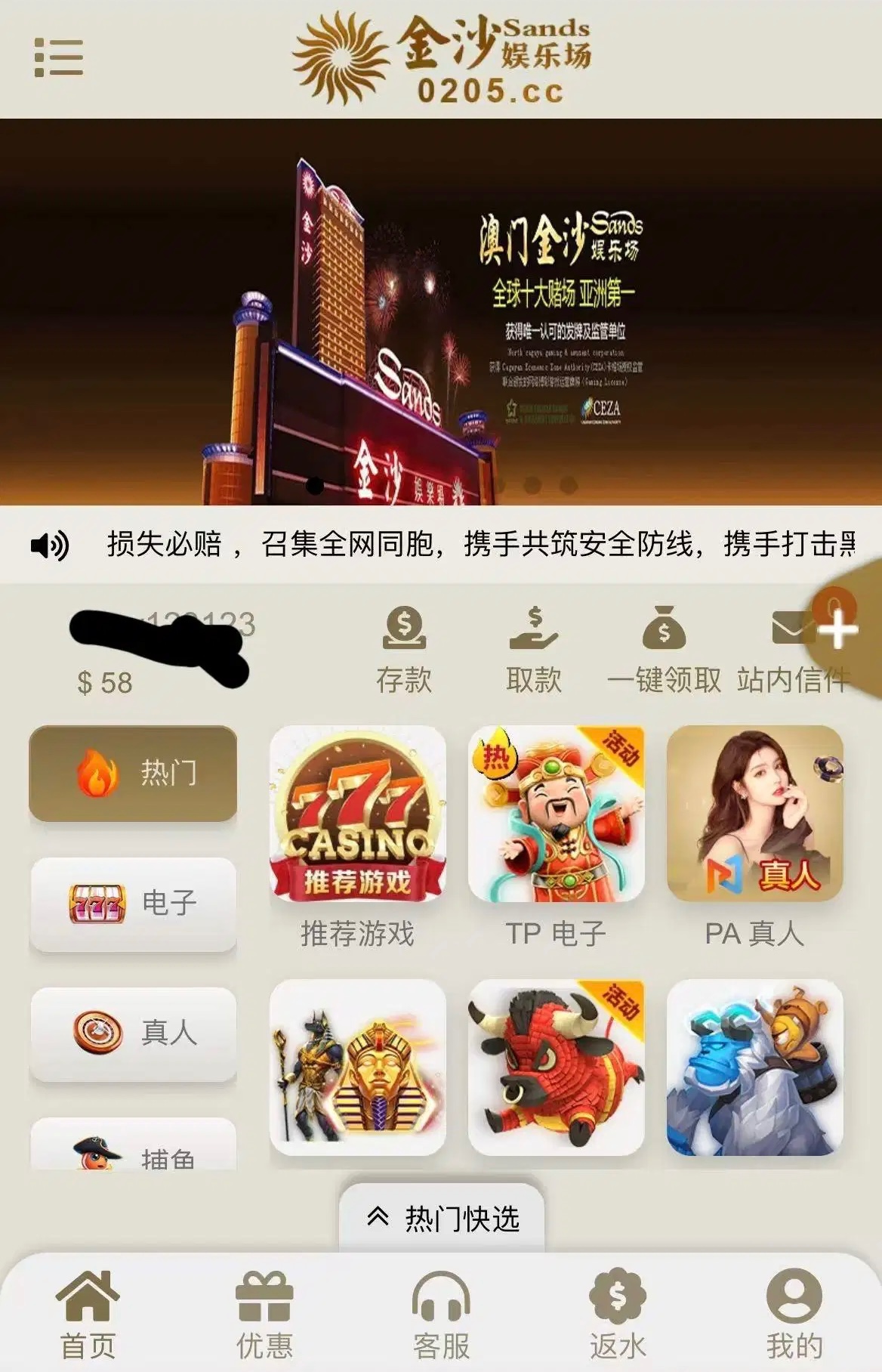The width and height of the screenshot is (882, 1372).
Task: Switch to 客服 support tab
Action: 441,1315
